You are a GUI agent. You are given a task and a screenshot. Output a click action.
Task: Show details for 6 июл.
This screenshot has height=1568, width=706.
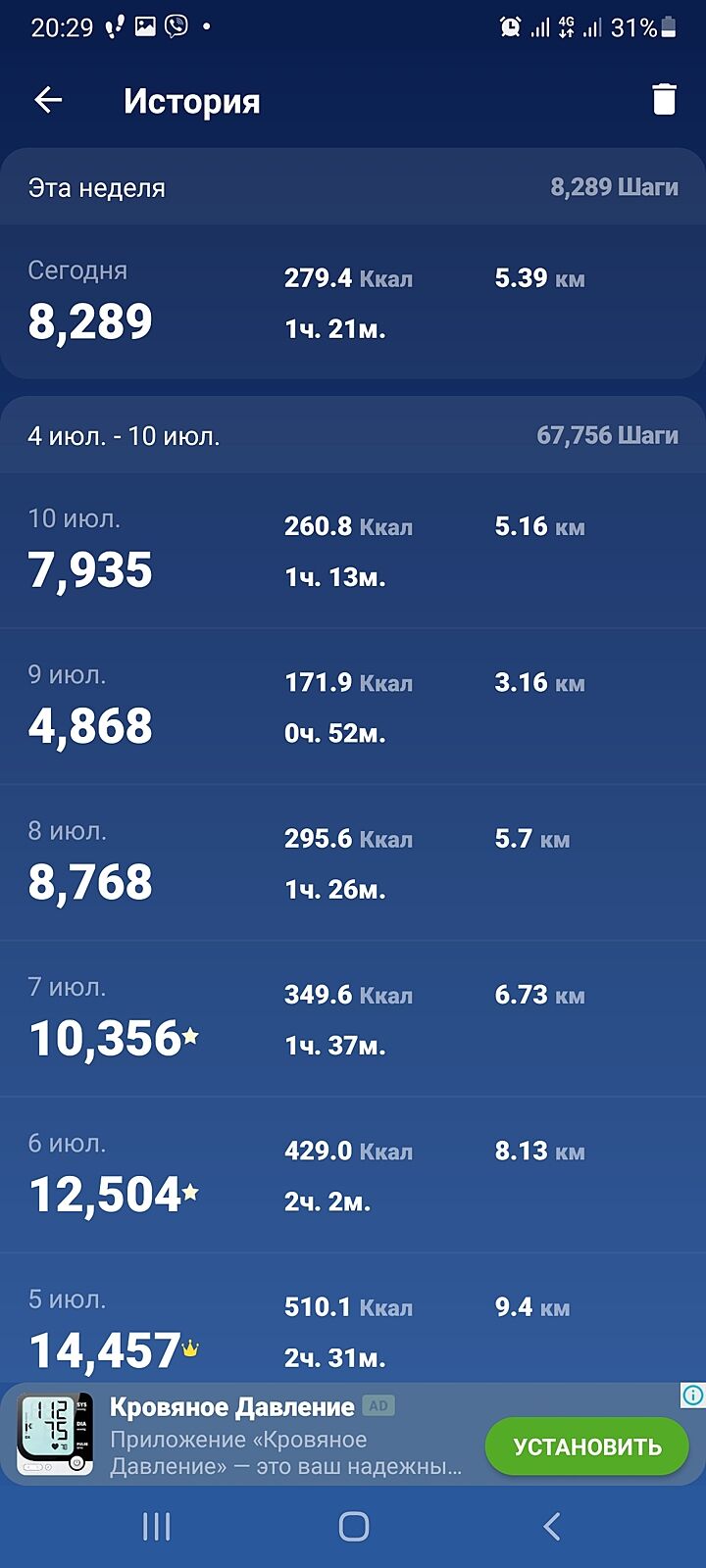click(353, 1175)
